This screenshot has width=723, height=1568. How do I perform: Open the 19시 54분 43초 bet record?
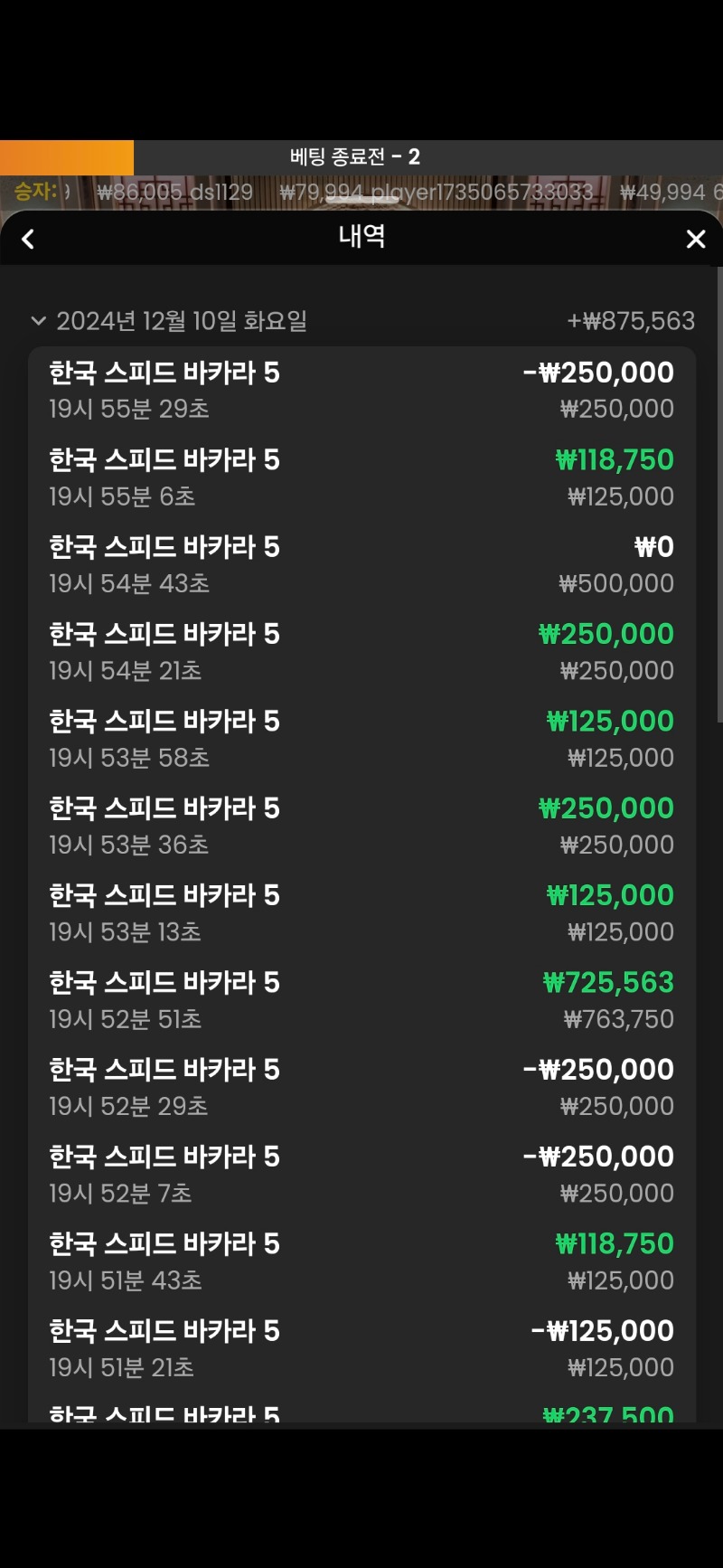point(361,564)
